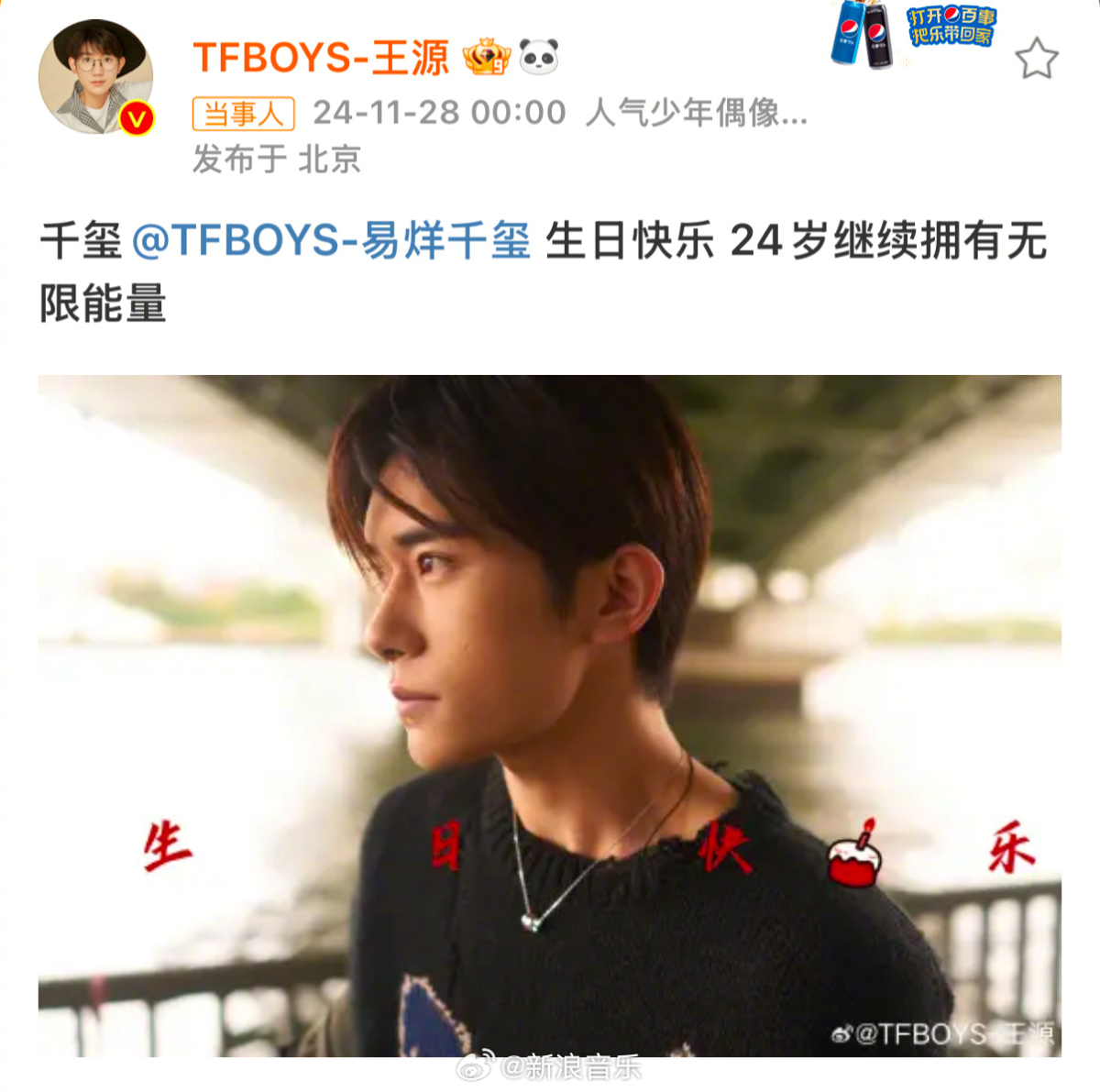Screen dimensions: 1100x1092
Task: View the birthday photo in full size
Action: [x=550, y=715]
